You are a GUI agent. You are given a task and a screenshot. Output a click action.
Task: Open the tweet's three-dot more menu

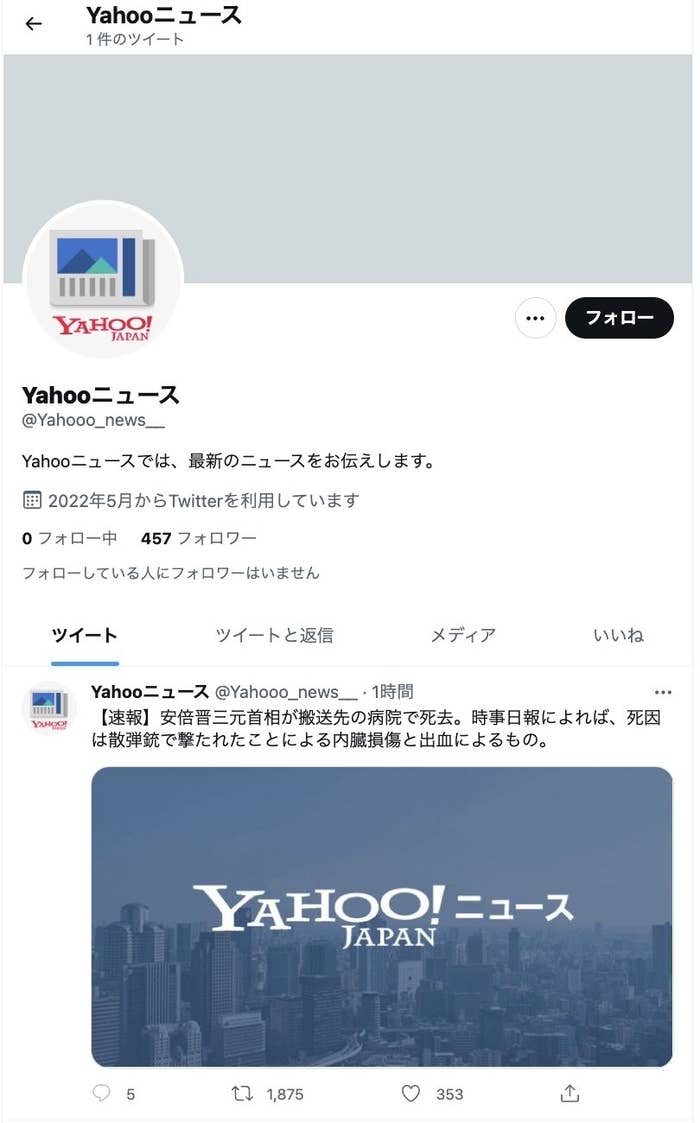coord(663,693)
